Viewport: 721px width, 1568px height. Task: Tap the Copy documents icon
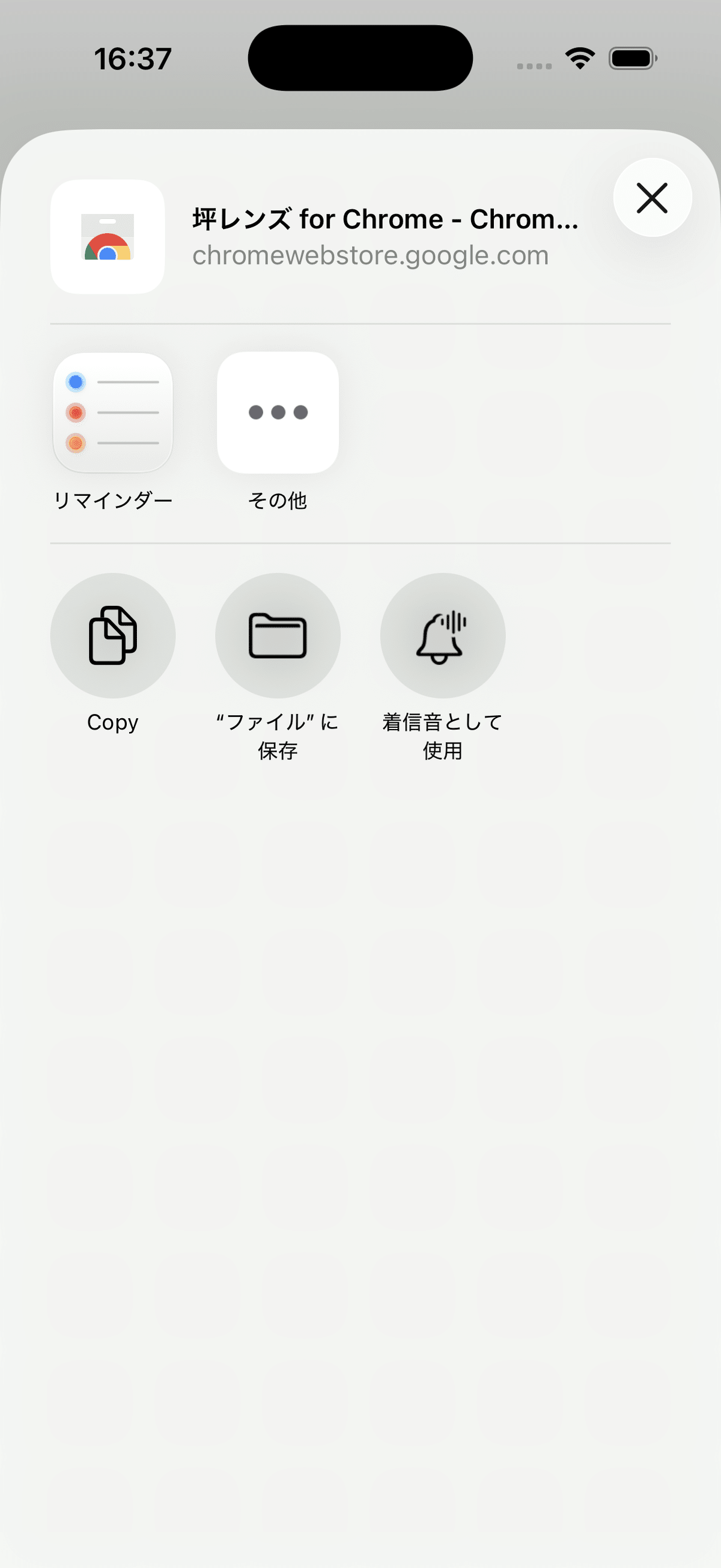point(112,634)
